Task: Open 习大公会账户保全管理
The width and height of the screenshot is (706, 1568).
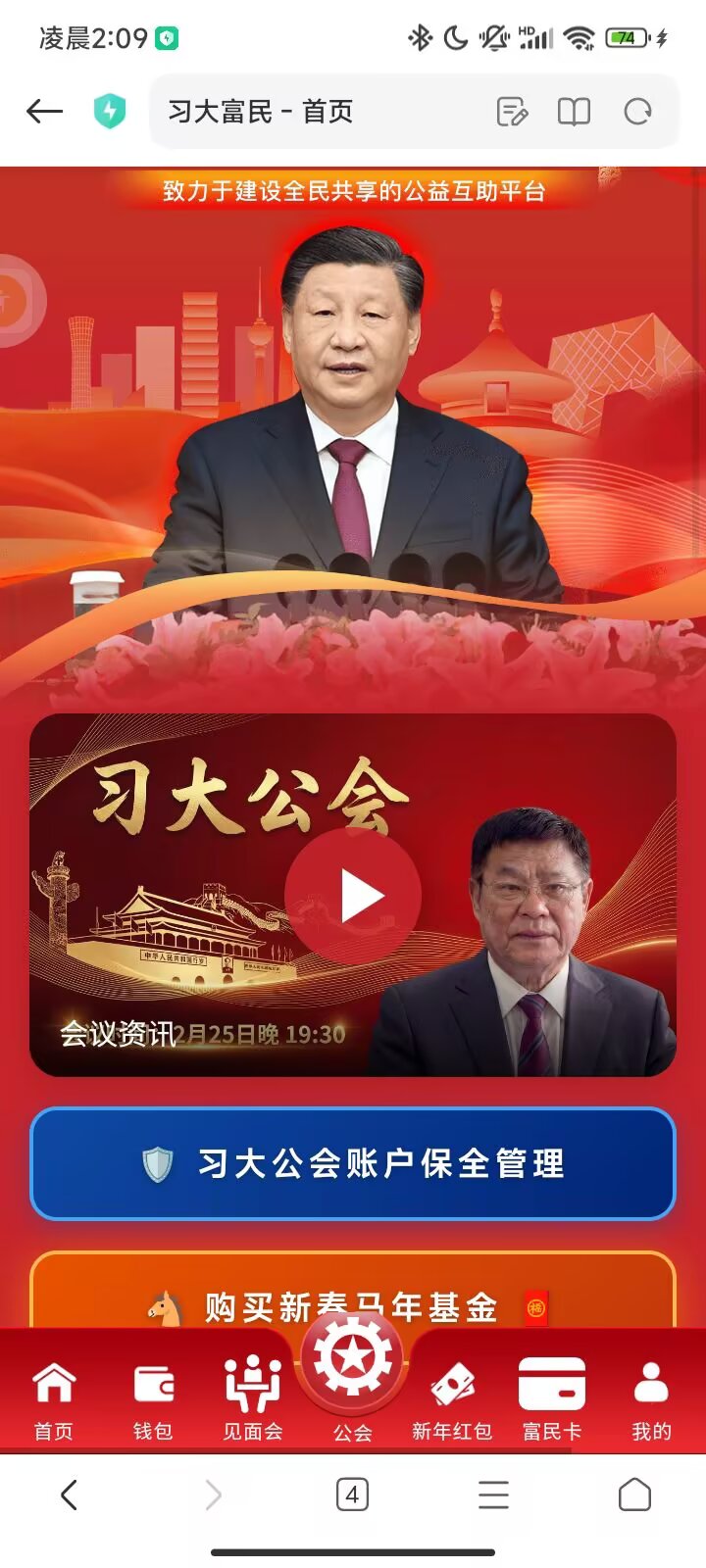Action: click(353, 1163)
